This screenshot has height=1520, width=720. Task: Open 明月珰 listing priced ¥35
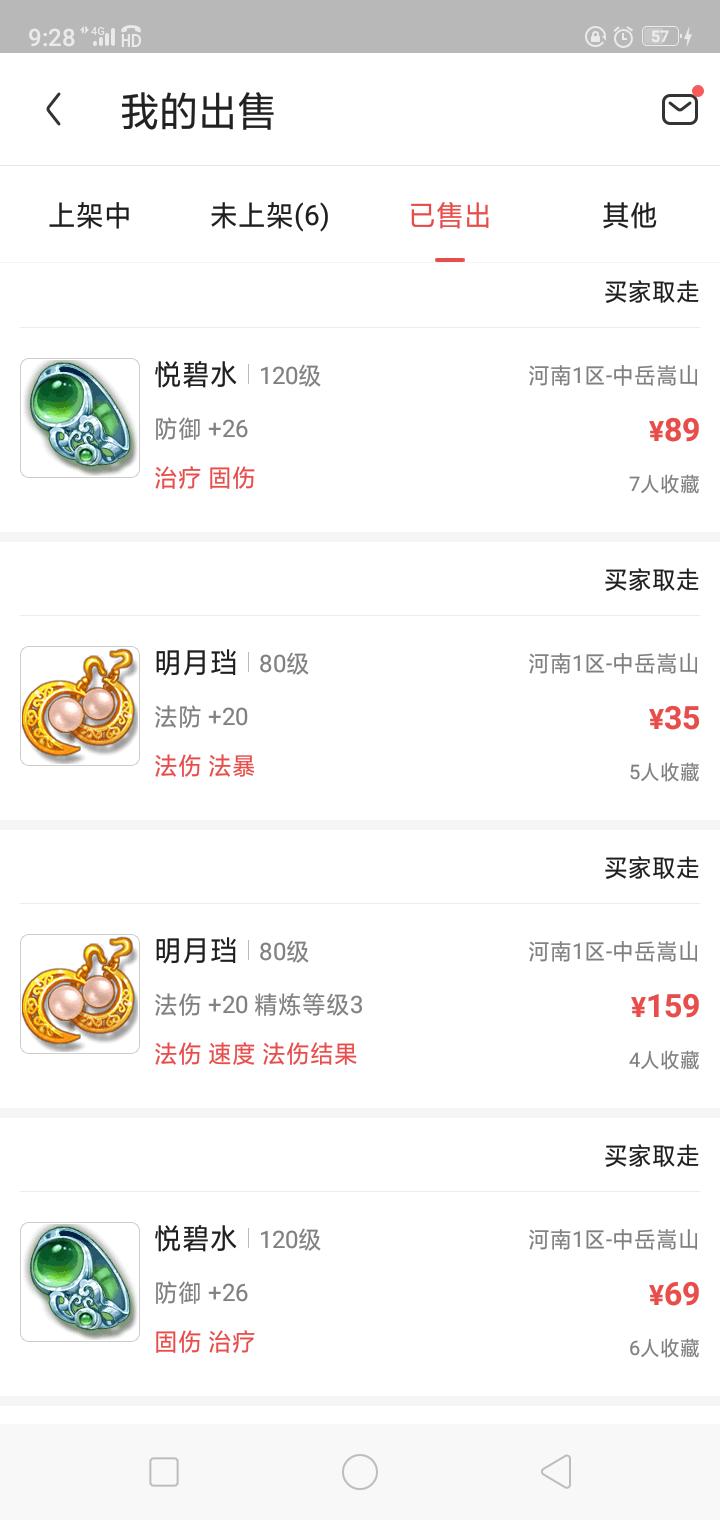(x=360, y=716)
